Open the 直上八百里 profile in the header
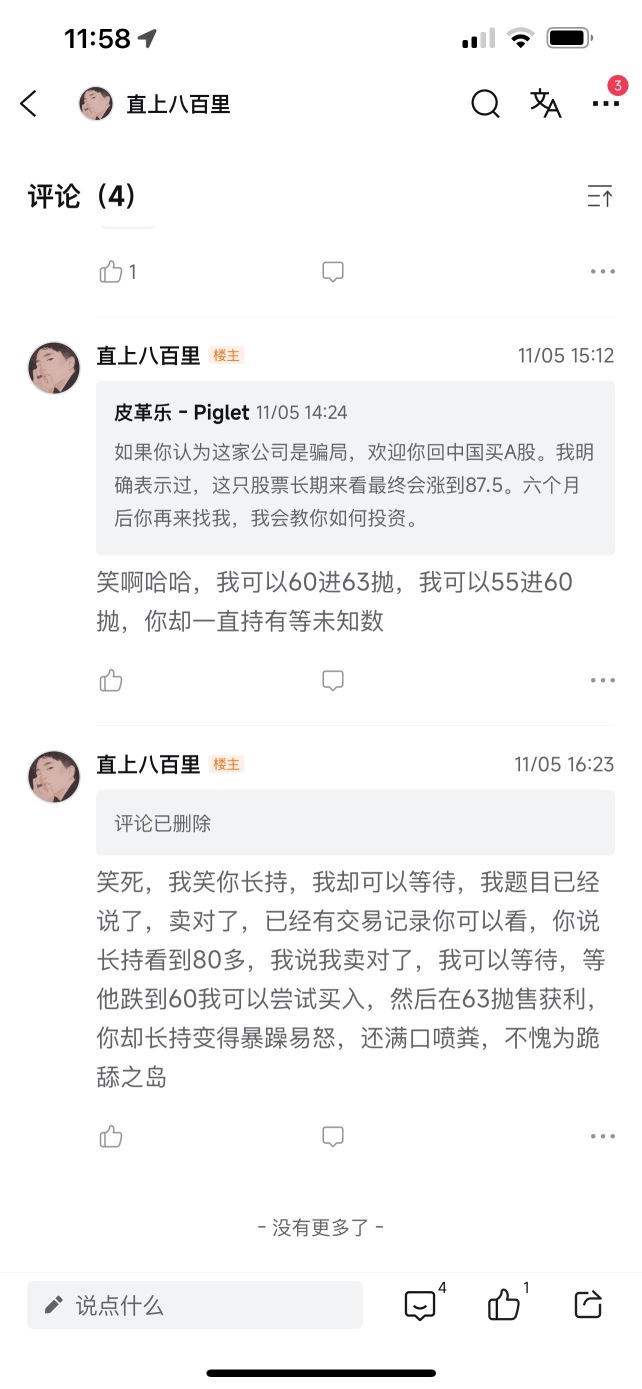Viewport: 642px width, 1389px height. point(155,103)
